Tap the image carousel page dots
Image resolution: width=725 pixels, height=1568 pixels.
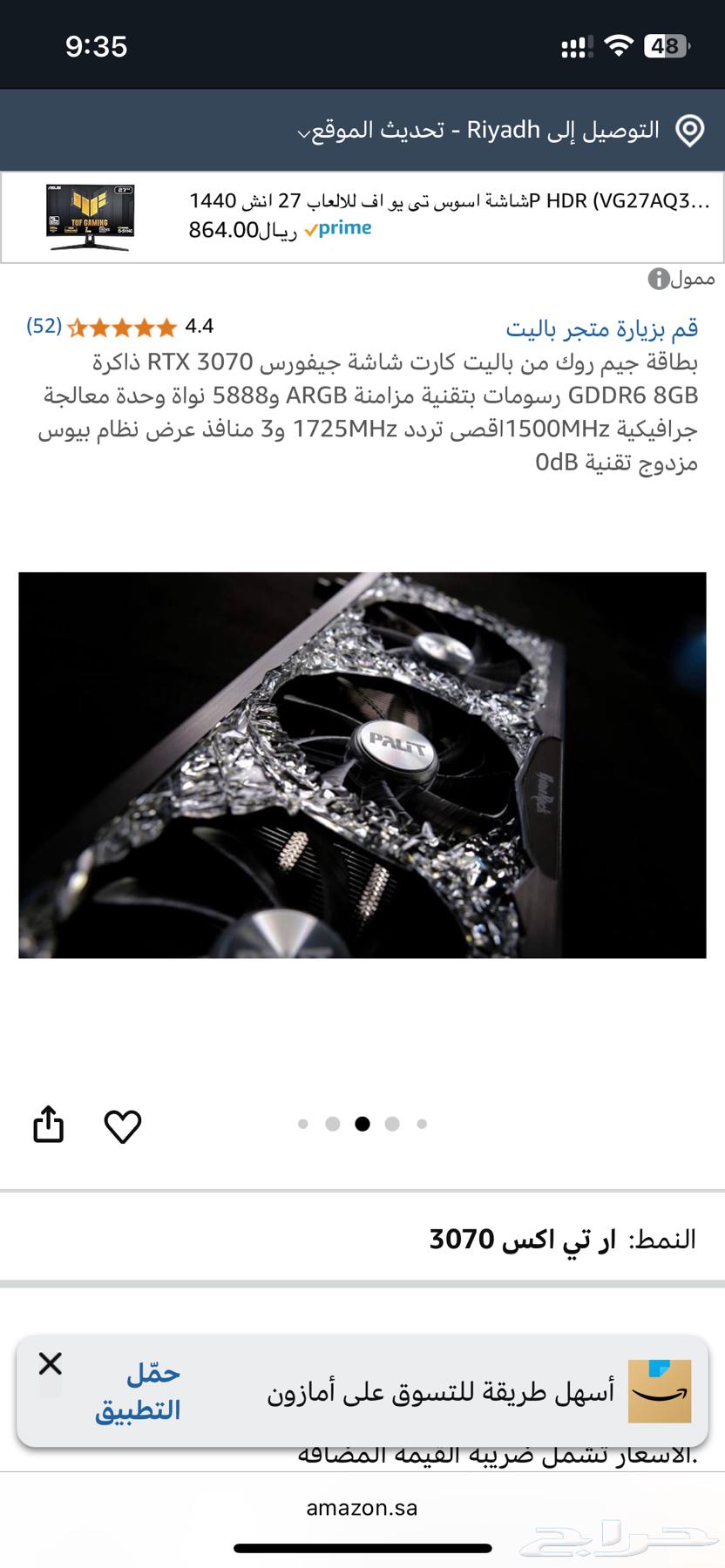coord(362,1124)
